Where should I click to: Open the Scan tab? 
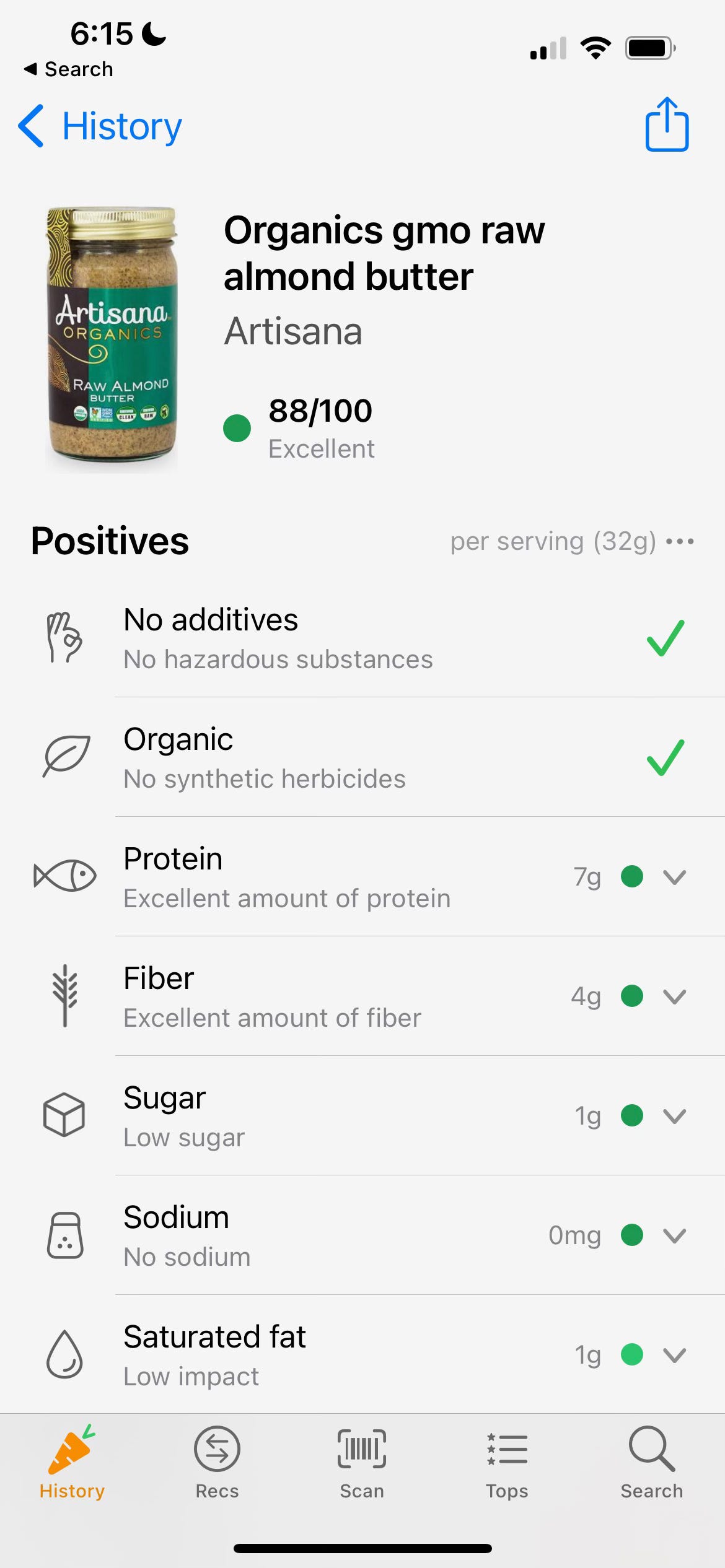[362, 1463]
